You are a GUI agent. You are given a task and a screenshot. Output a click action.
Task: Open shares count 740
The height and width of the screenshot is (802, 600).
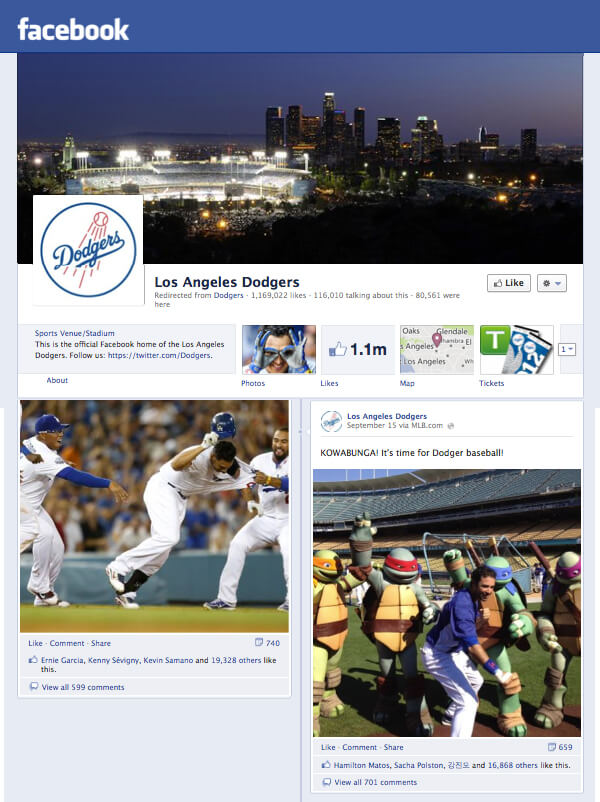pos(267,643)
